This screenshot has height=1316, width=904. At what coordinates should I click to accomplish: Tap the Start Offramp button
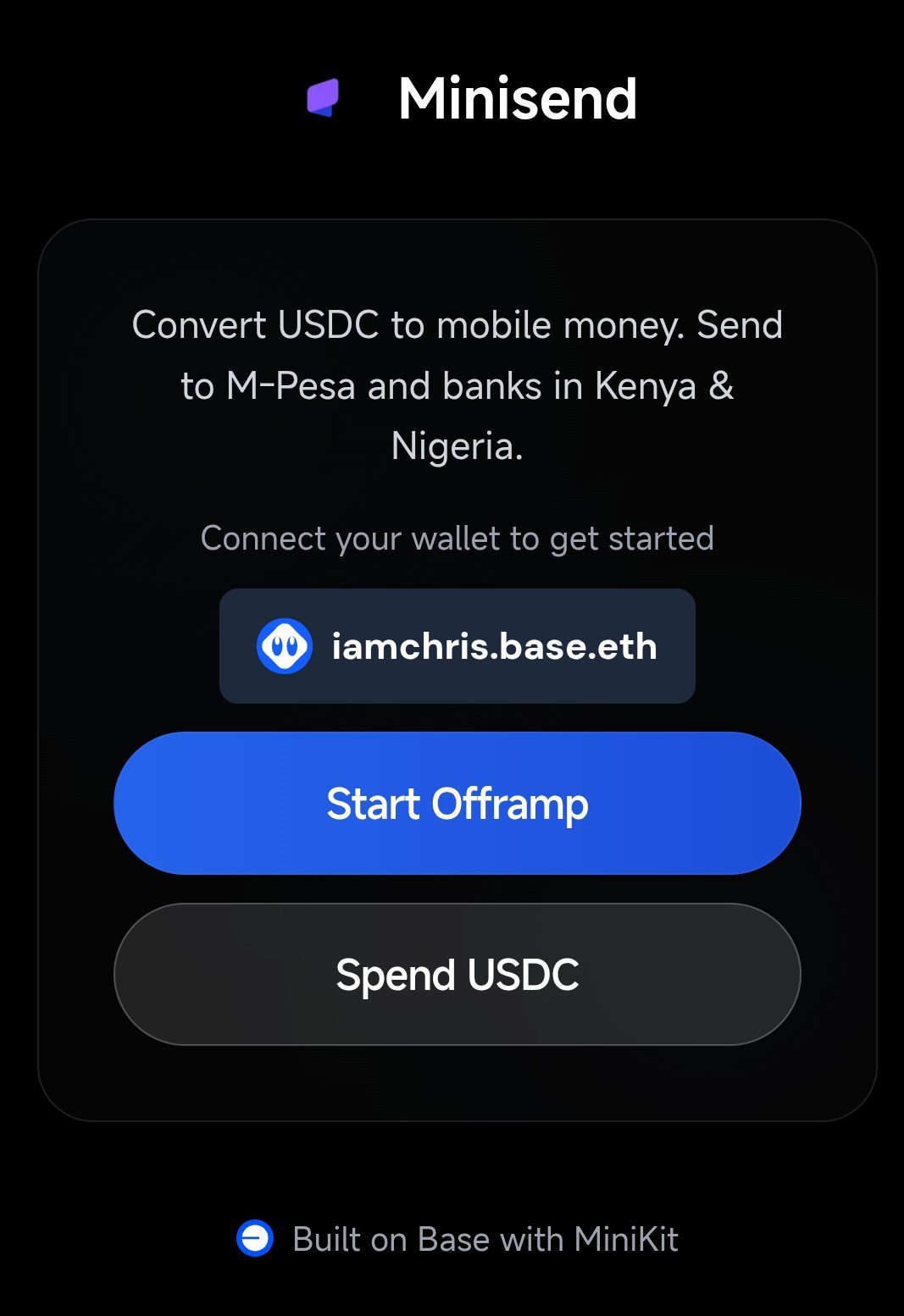coord(457,803)
